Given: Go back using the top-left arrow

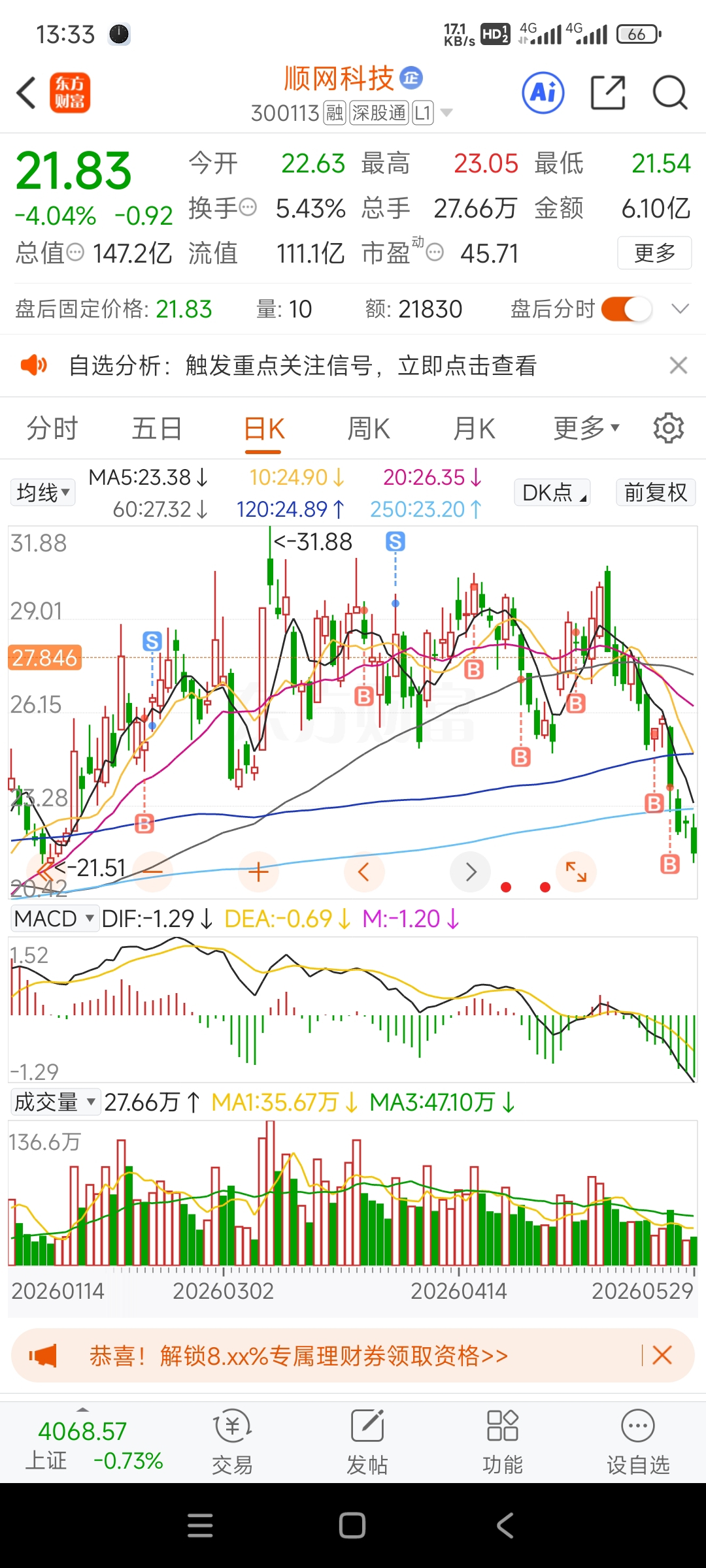Looking at the screenshot, I should [26, 93].
